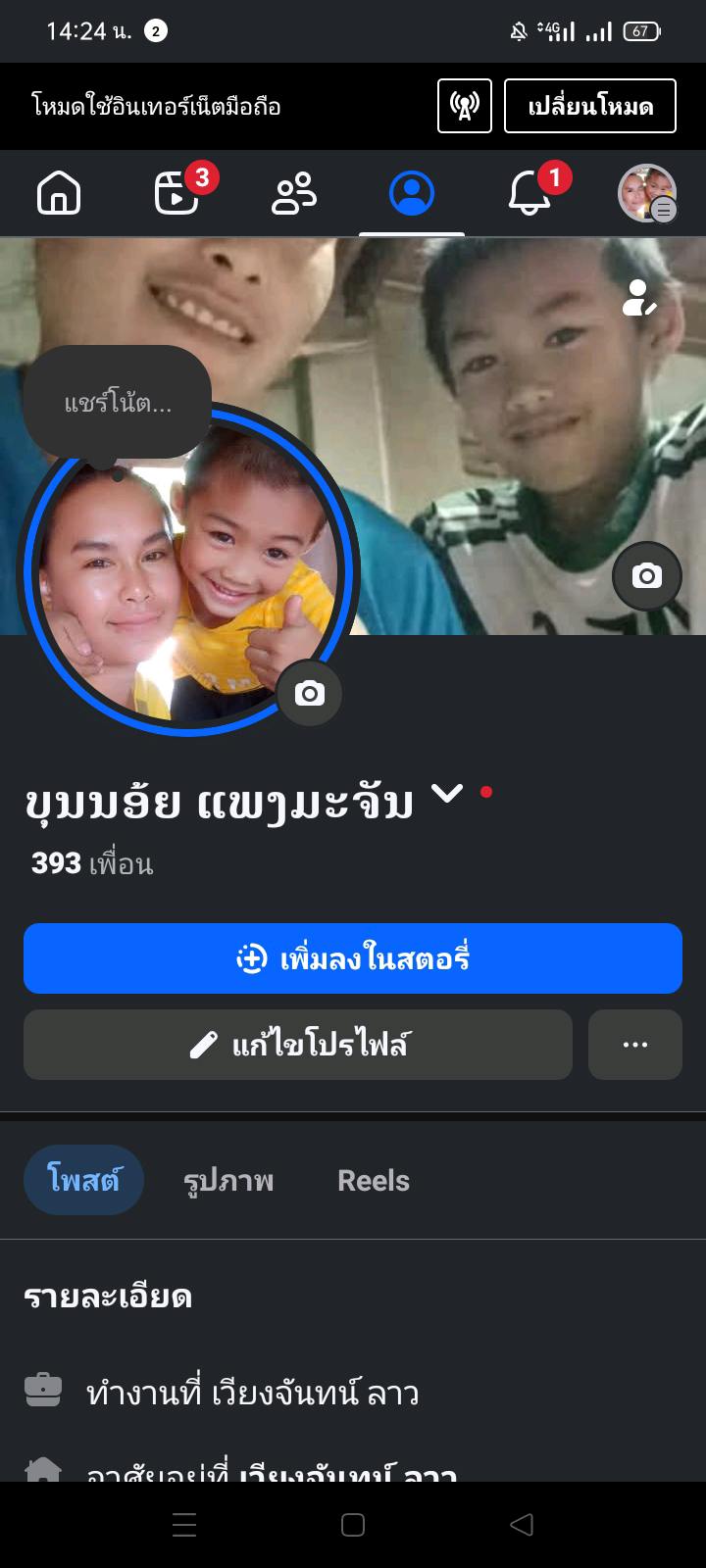The width and height of the screenshot is (706, 1568).
Task: Change profile picture with camera icon
Action: coord(310,694)
